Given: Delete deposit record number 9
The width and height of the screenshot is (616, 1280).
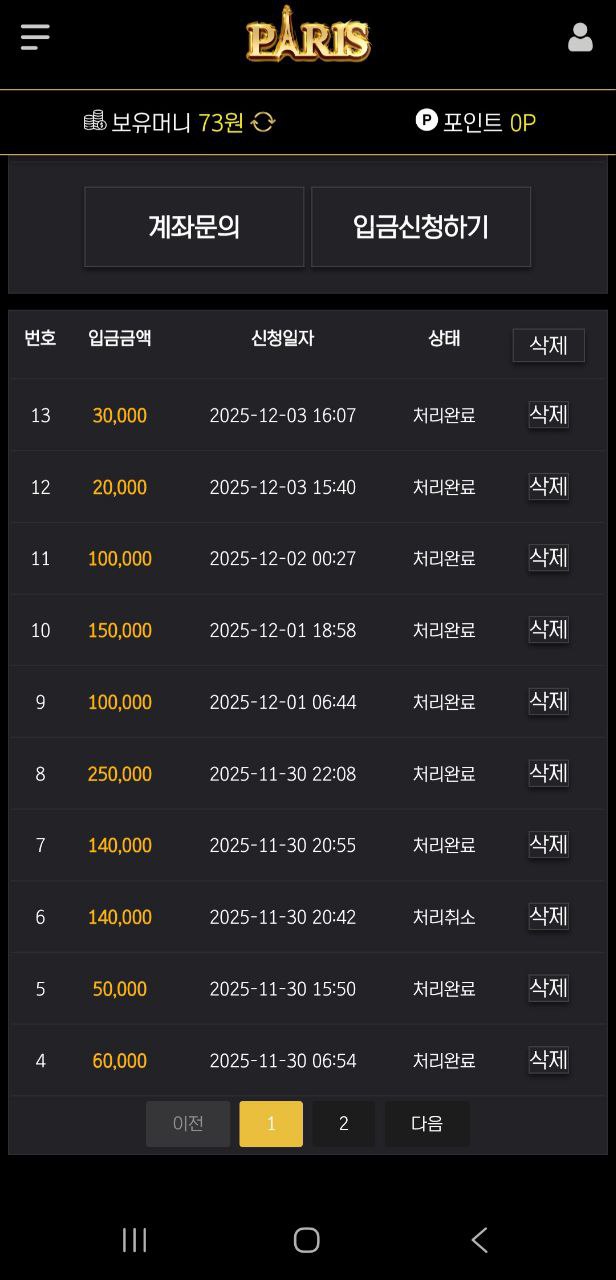Looking at the screenshot, I should pyautogui.click(x=549, y=701).
